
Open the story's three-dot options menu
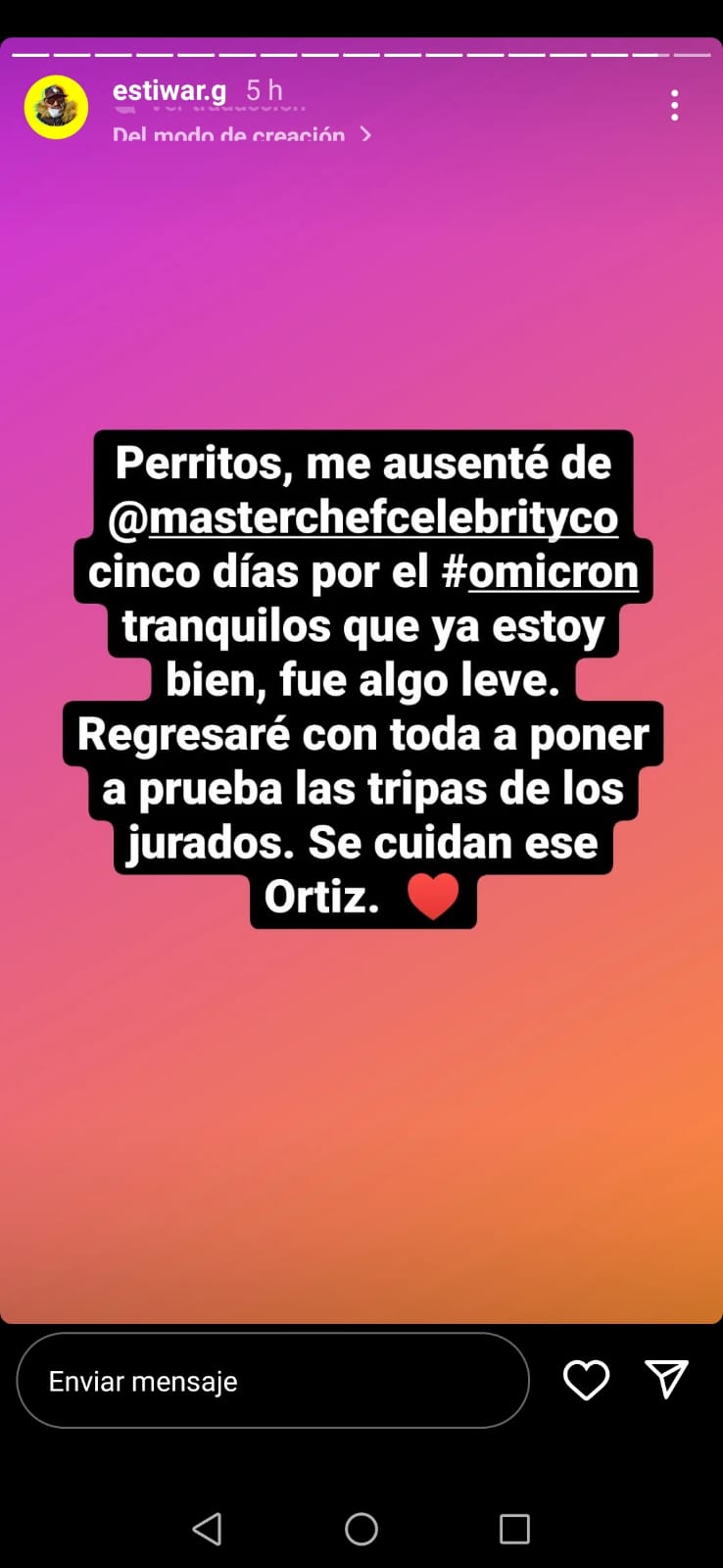tap(674, 105)
